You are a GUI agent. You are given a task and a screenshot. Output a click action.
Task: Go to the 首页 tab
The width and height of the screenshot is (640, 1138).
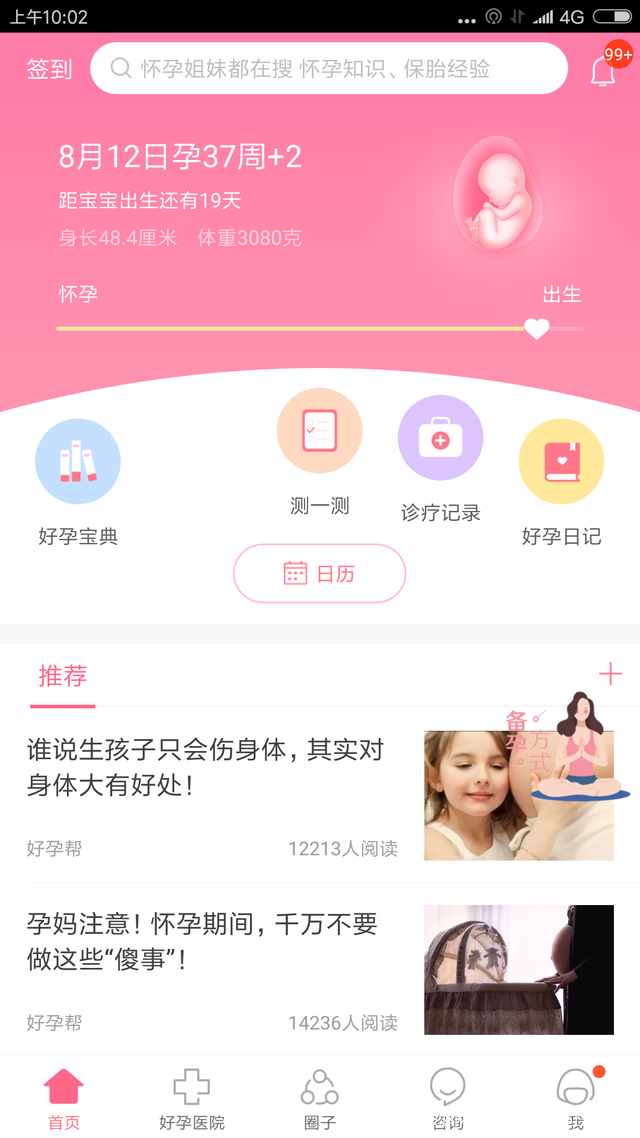(64, 1098)
